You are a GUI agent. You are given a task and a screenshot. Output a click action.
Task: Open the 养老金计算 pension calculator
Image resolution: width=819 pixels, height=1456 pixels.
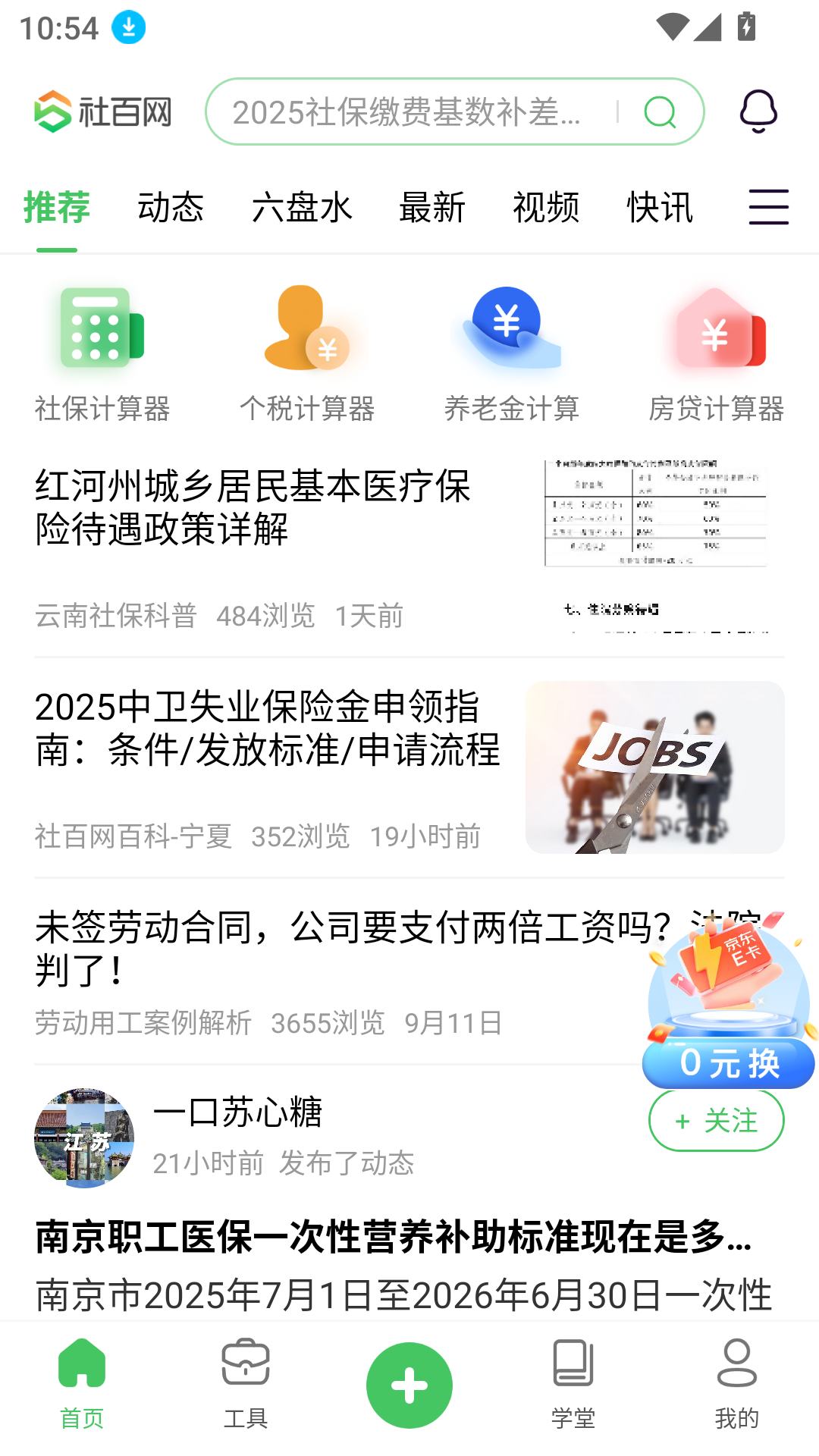click(x=512, y=349)
